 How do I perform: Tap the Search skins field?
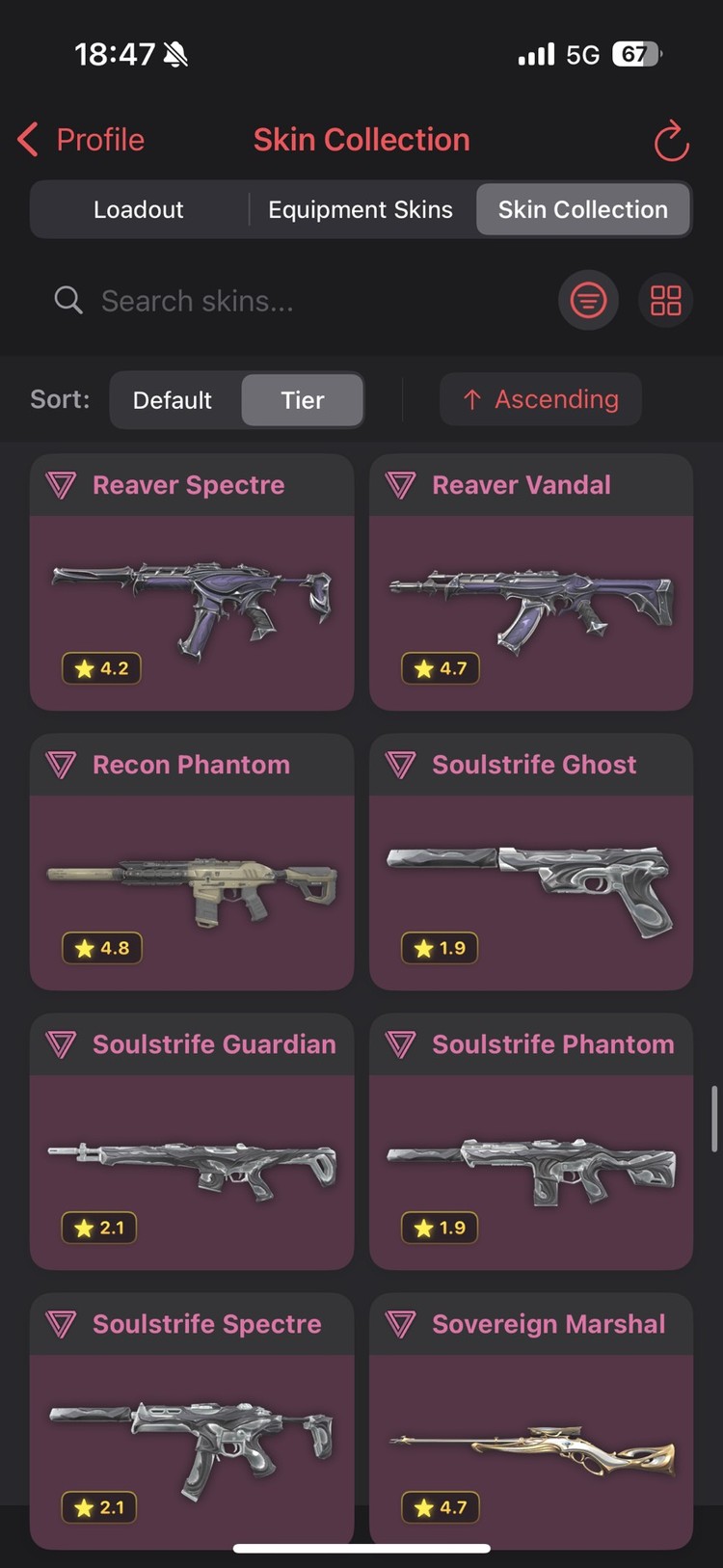pyautogui.click(x=289, y=301)
